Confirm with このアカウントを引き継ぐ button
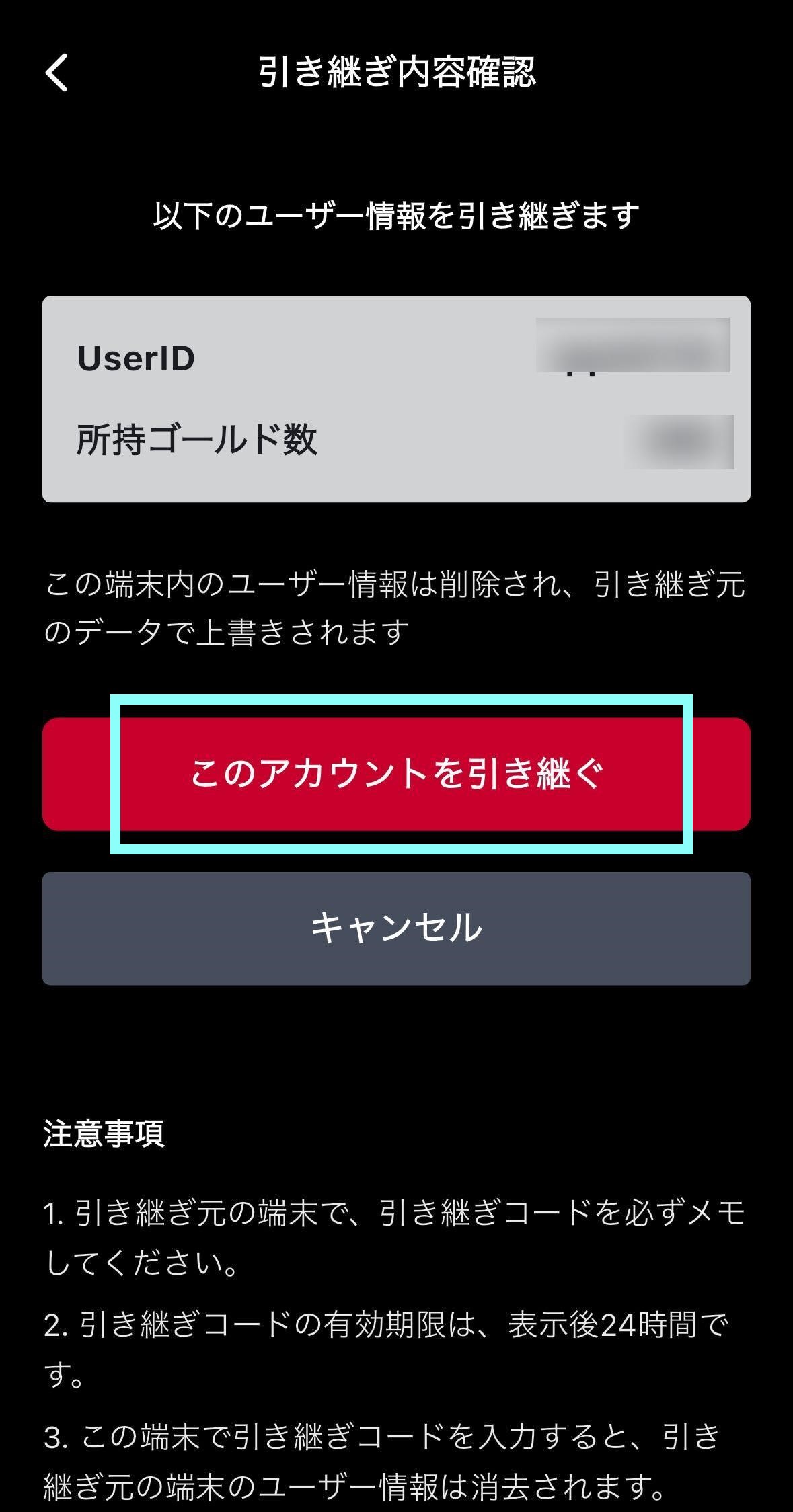 tap(396, 774)
